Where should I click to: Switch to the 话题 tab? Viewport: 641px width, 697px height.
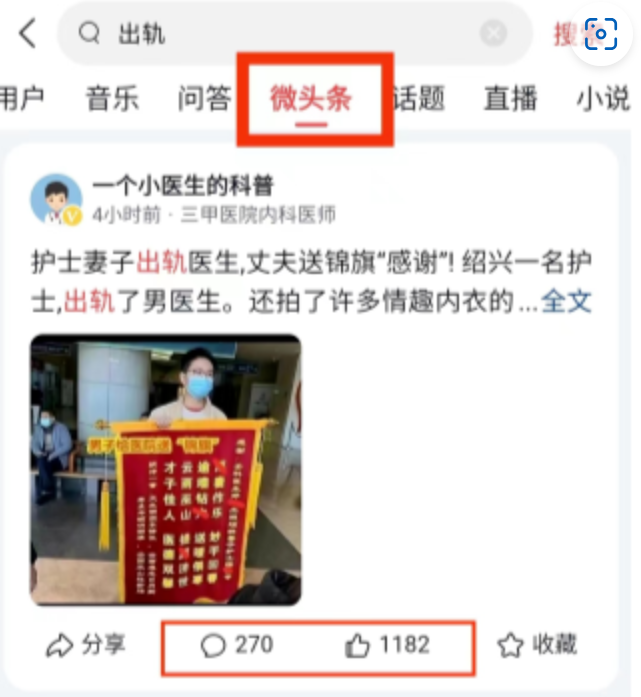pos(418,99)
